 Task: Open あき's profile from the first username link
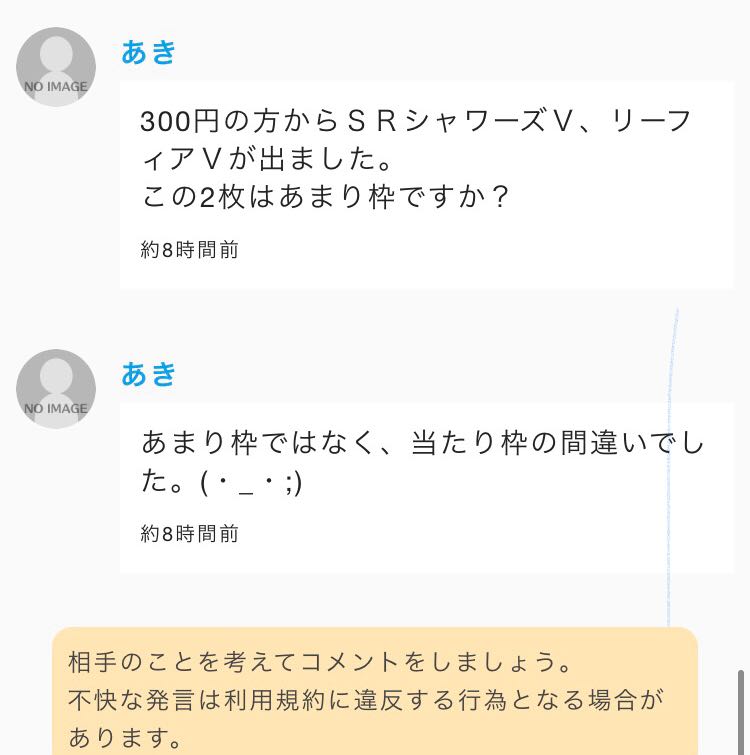[148, 52]
